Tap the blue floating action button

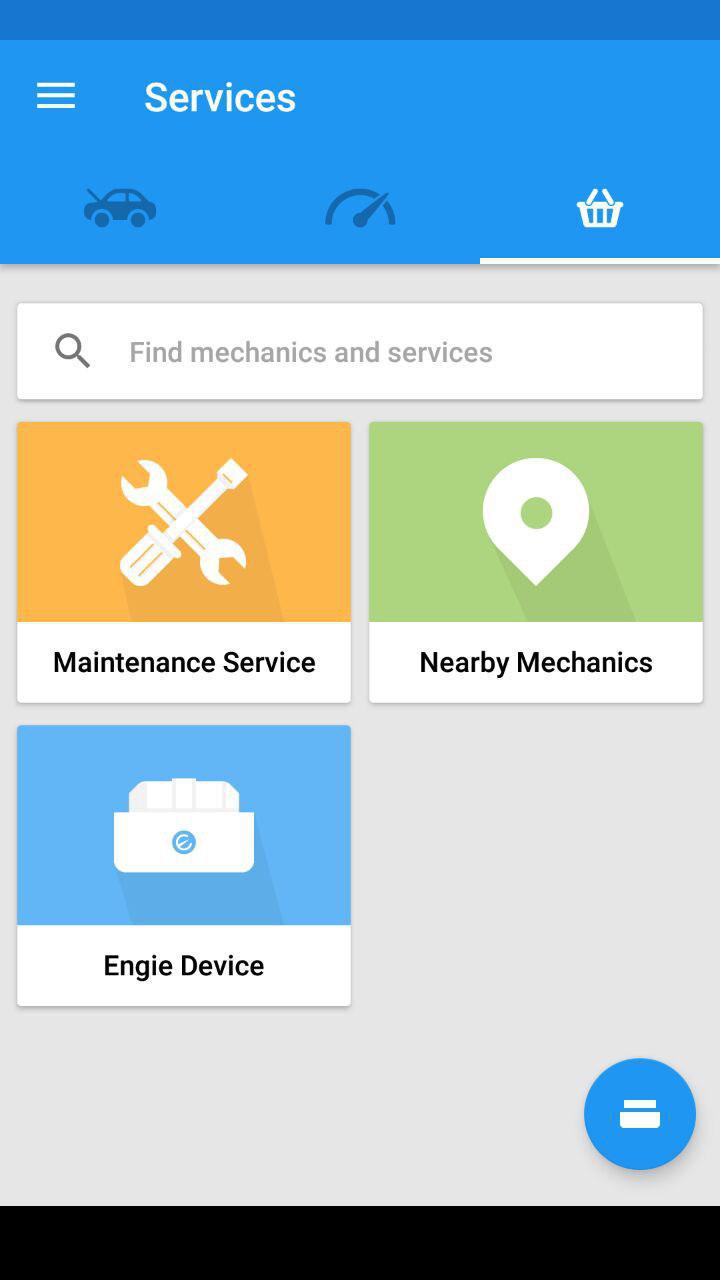click(640, 1114)
